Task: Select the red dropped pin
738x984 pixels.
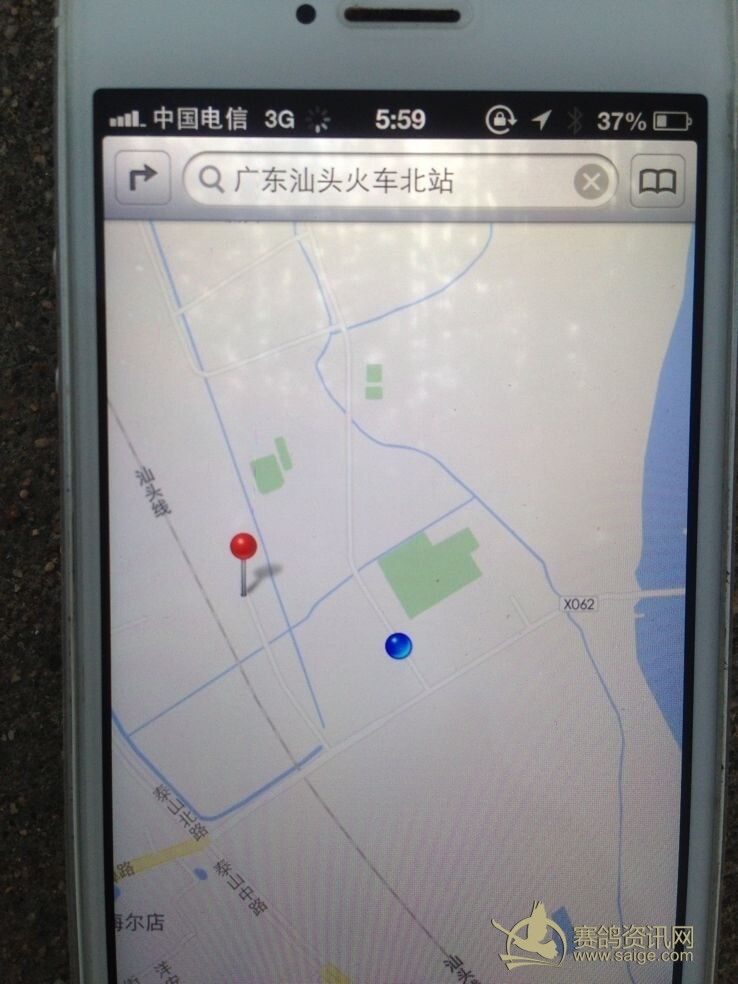Action: click(244, 549)
